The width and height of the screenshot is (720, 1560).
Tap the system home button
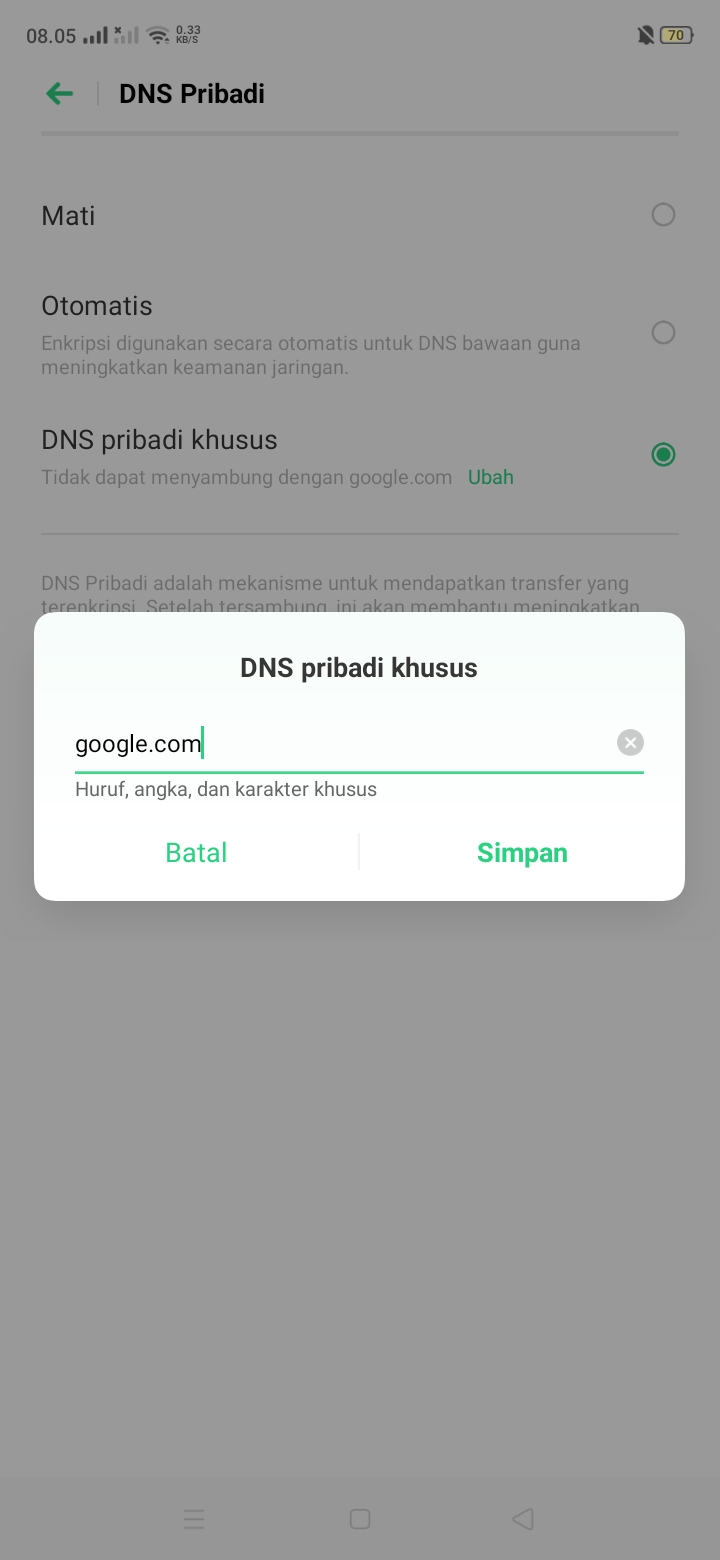tap(360, 1519)
